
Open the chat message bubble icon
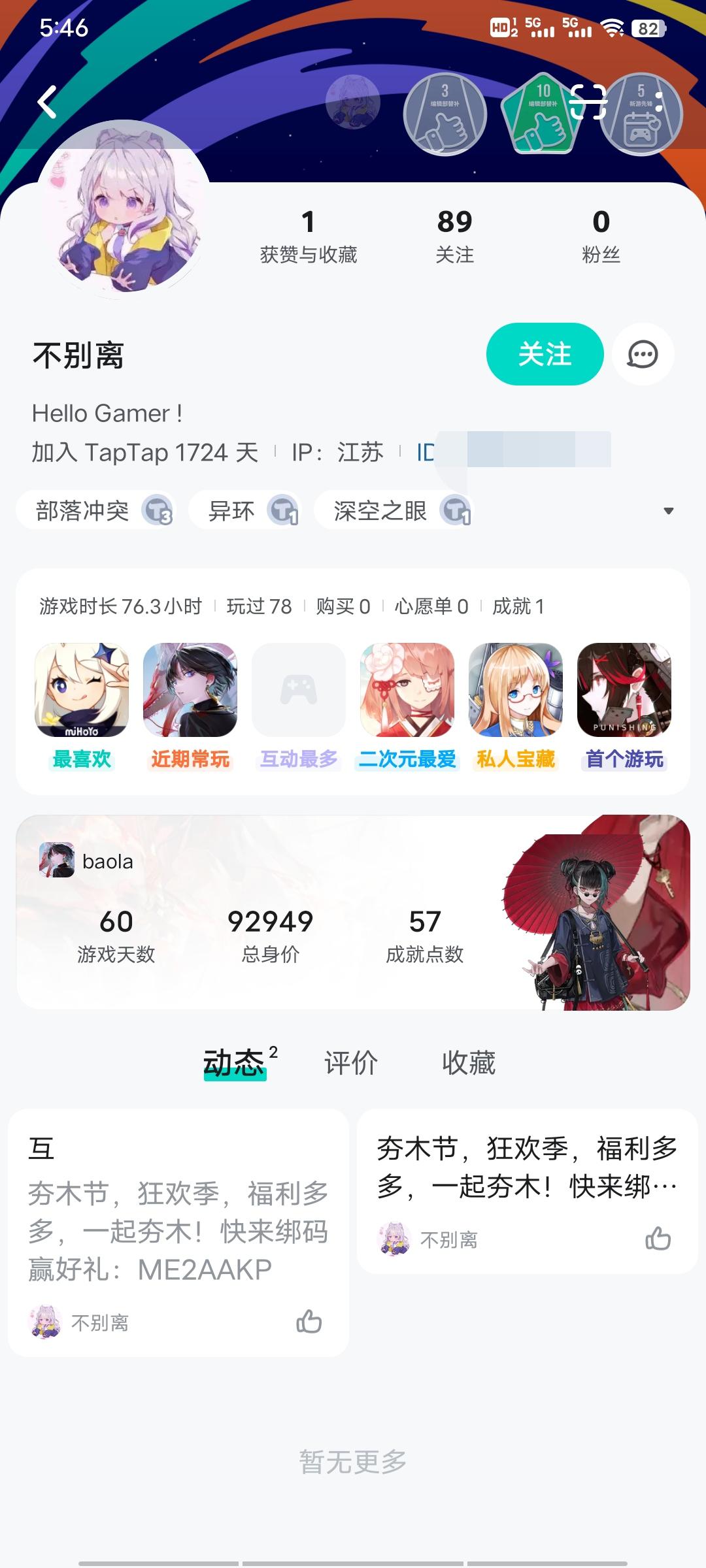click(x=643, y=354)
